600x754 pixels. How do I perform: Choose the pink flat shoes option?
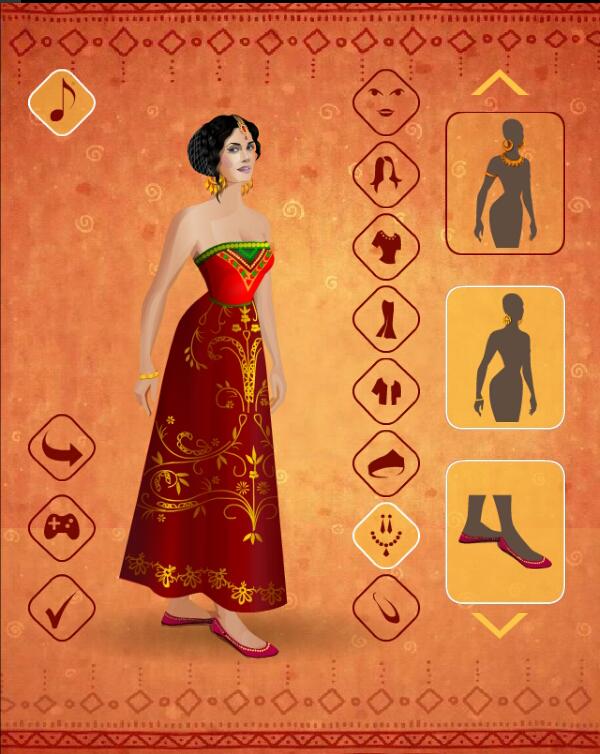click(505, 531)
